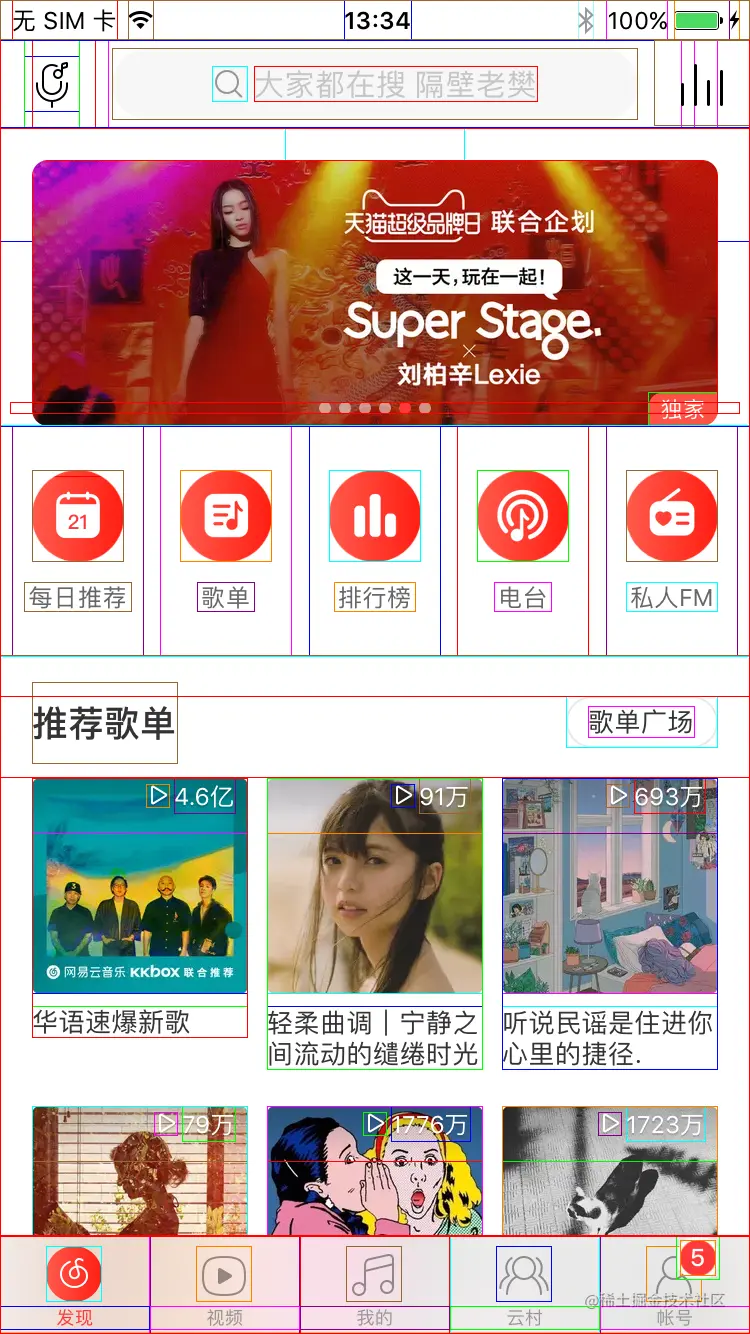Open the now-playing bars icon
The height and width of the screenshot is (1334, 750).
701,85
